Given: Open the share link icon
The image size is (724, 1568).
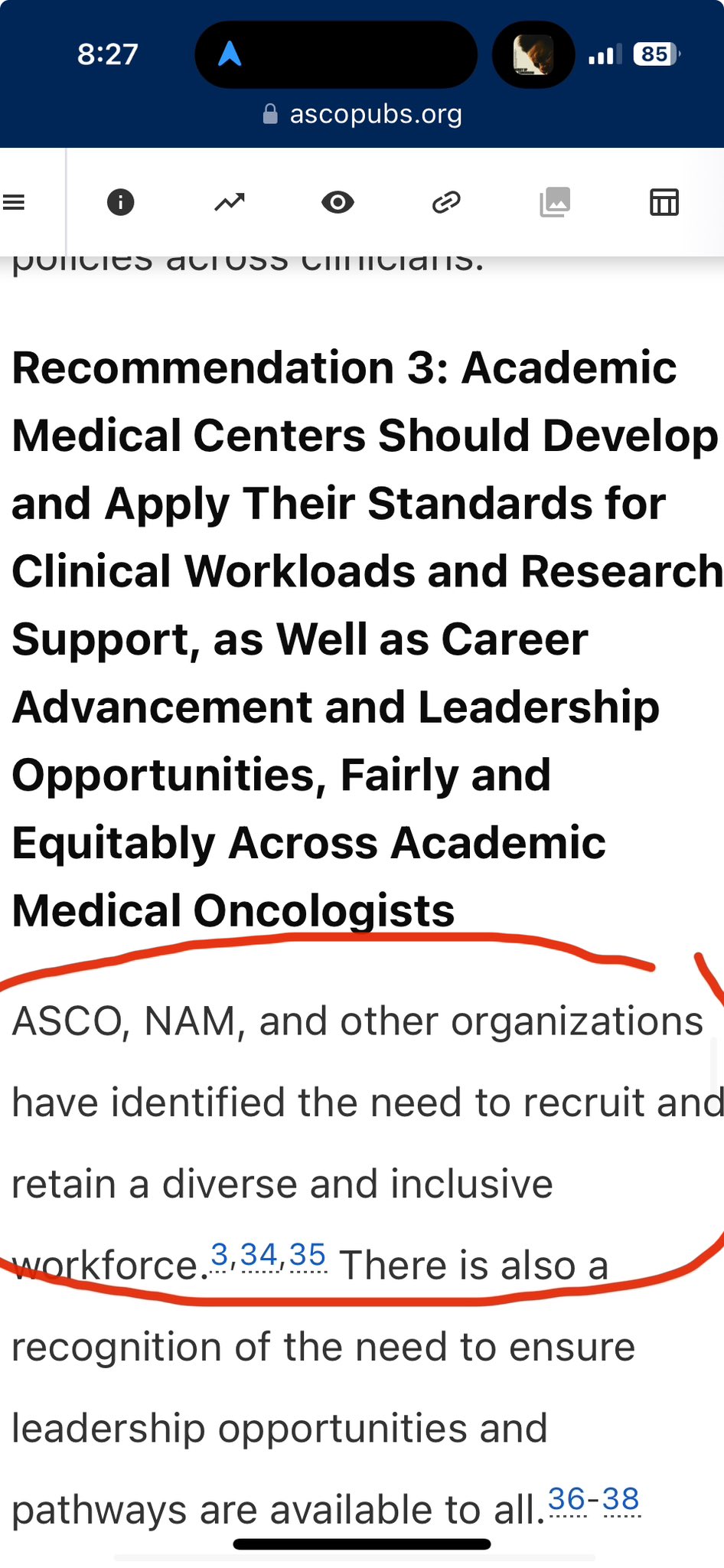Looking at the screenshot, I should coord(446,202).
